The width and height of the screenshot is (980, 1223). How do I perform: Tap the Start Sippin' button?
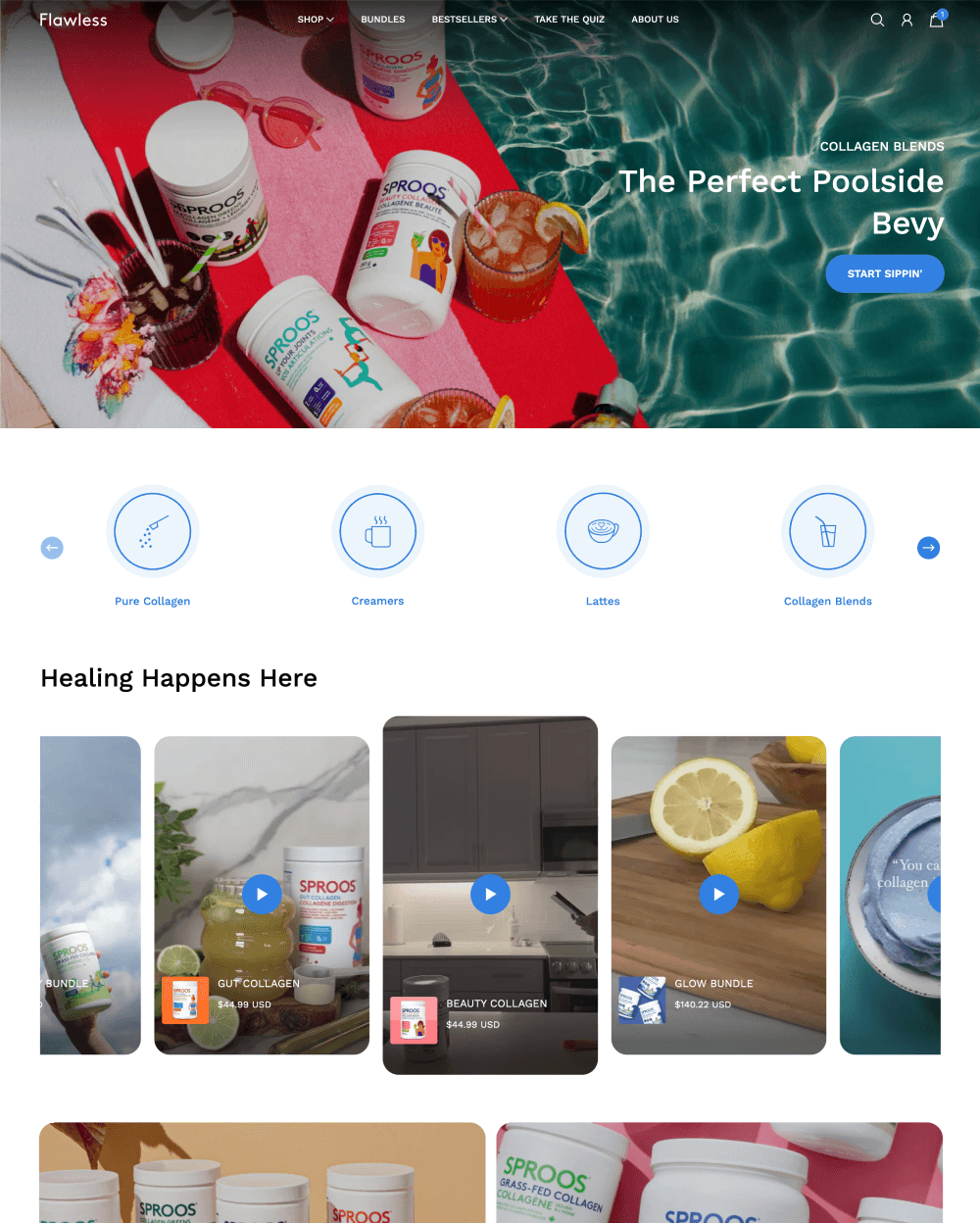click(x=884, y=273)
